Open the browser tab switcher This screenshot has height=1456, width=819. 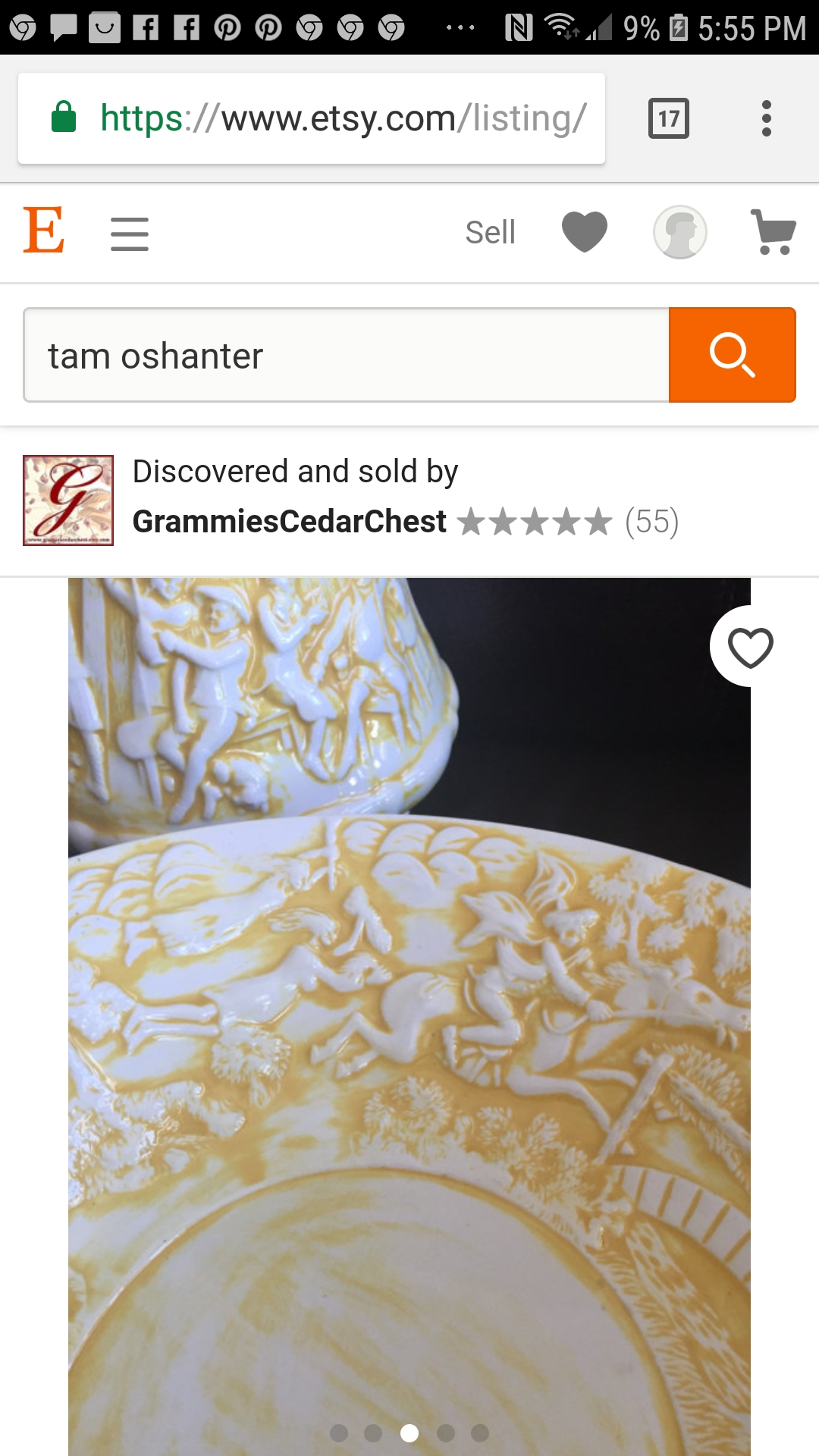point(668,118)
